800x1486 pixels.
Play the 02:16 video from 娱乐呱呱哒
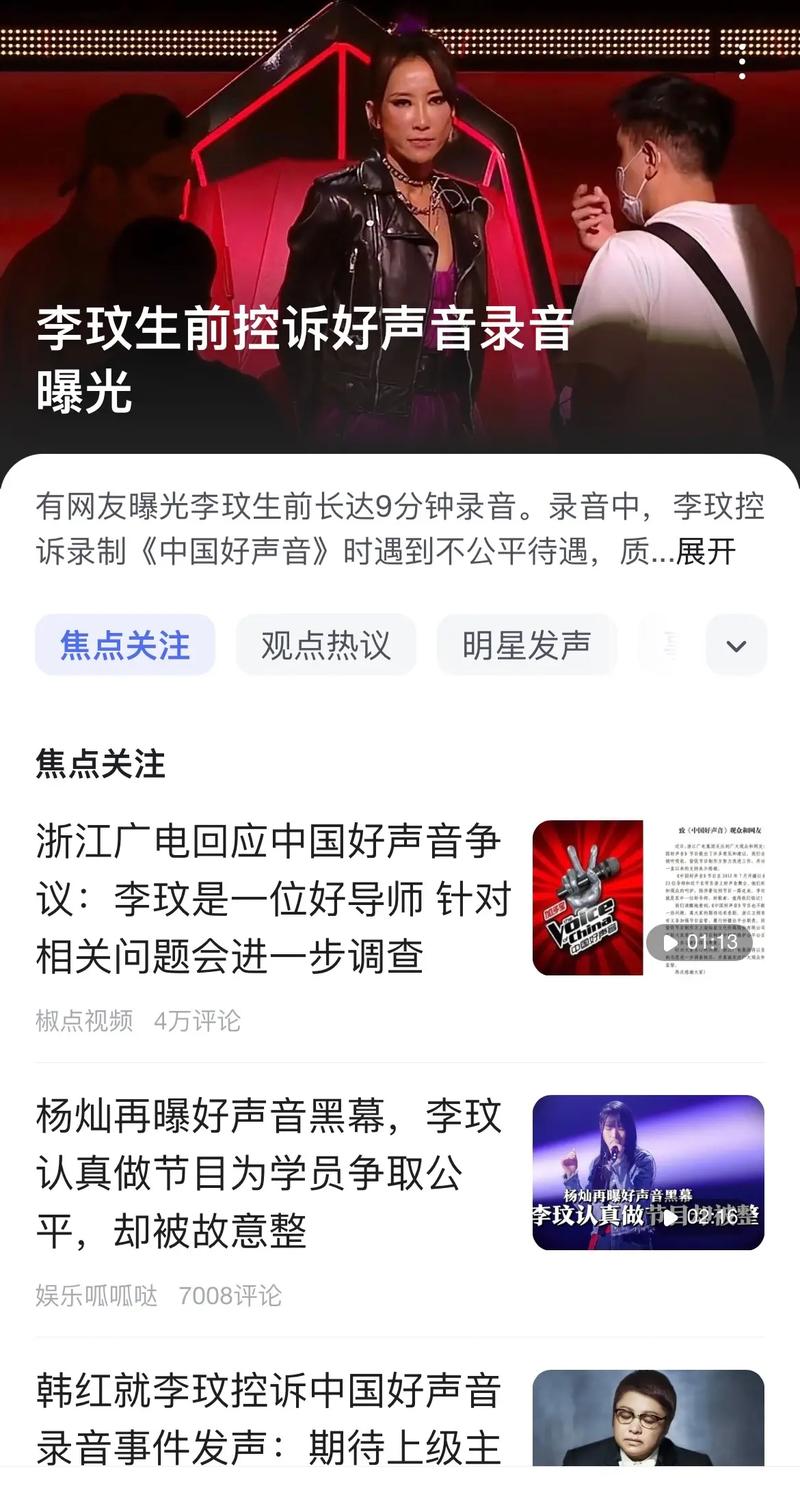click(648, 1172)
